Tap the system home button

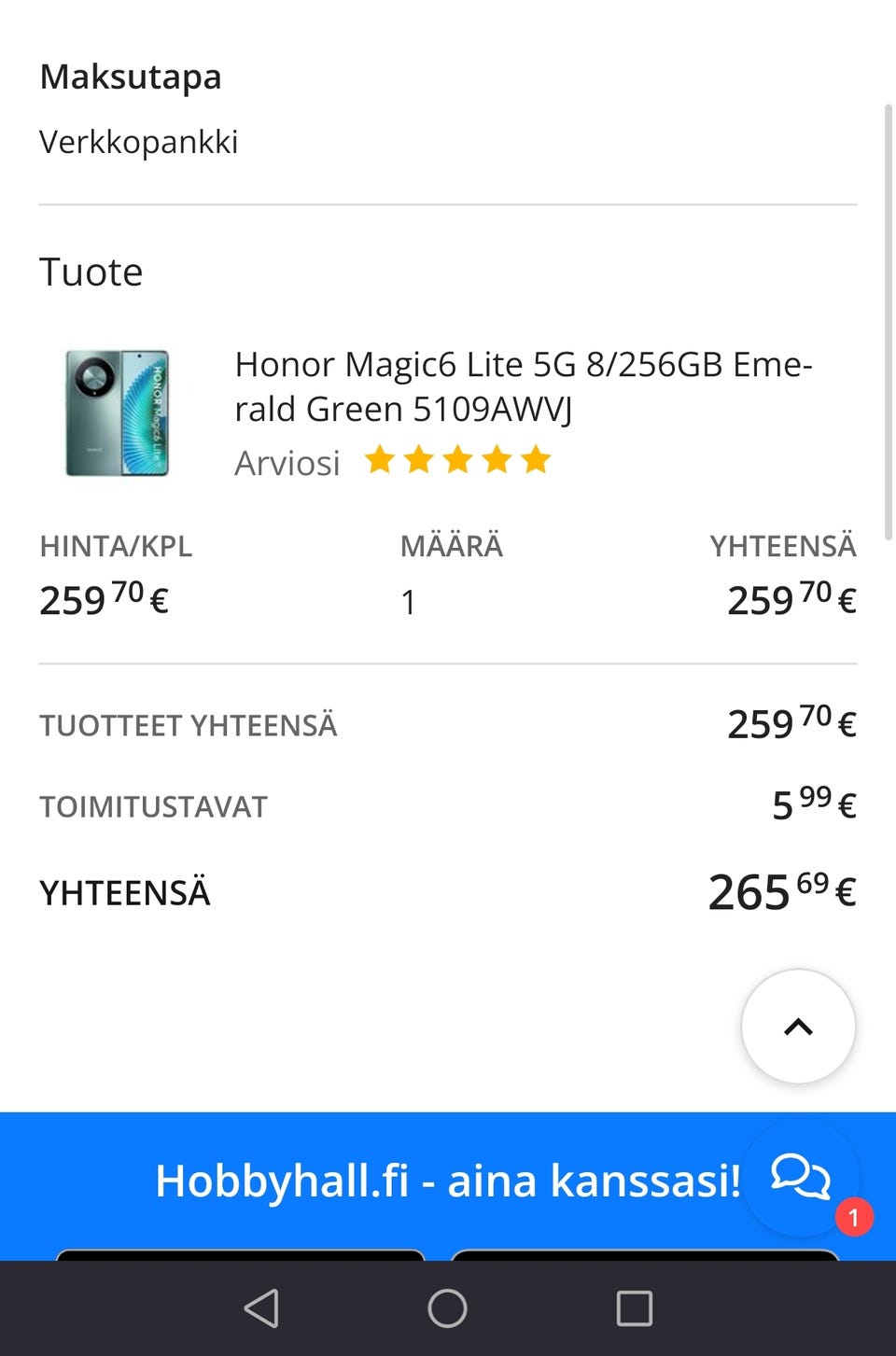448,1307
